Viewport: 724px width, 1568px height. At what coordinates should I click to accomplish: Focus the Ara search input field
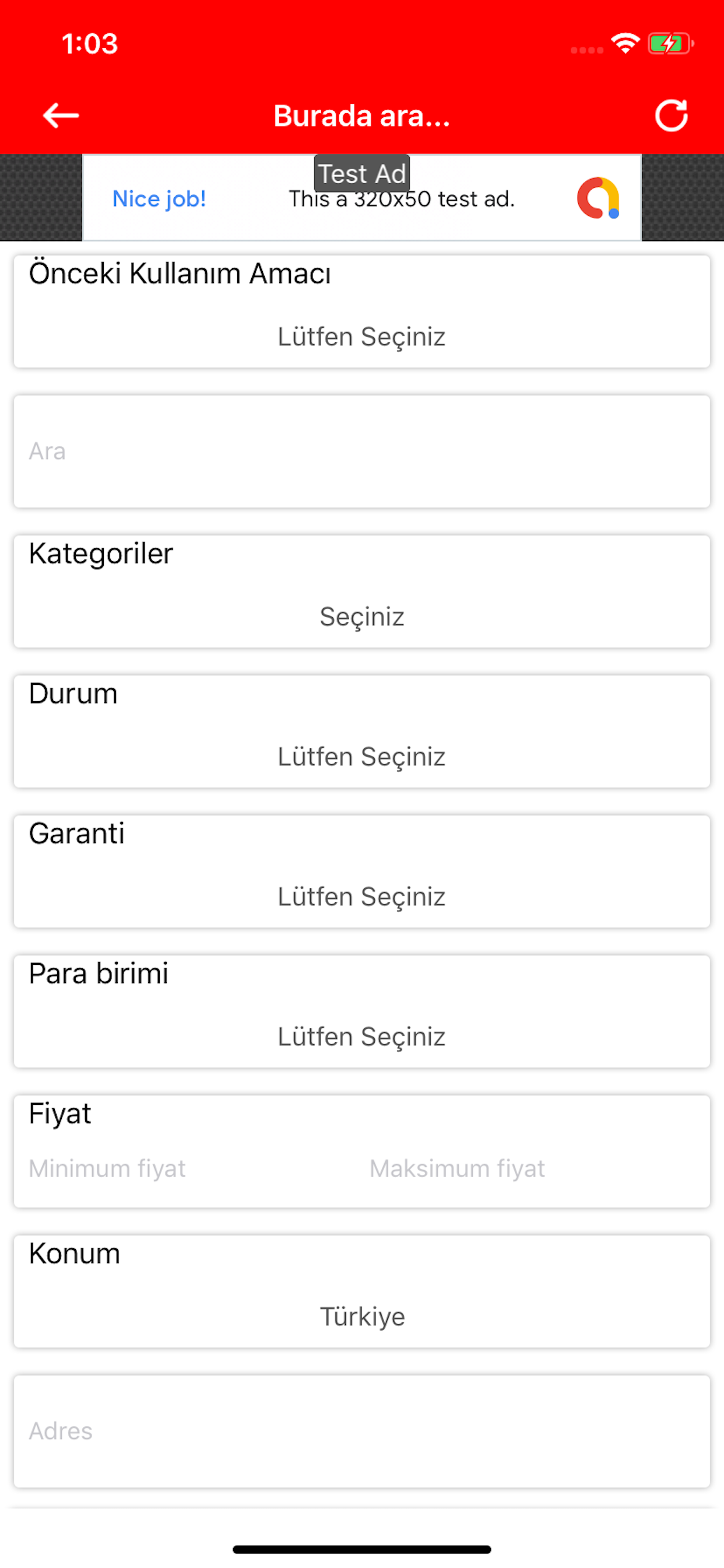361,450
